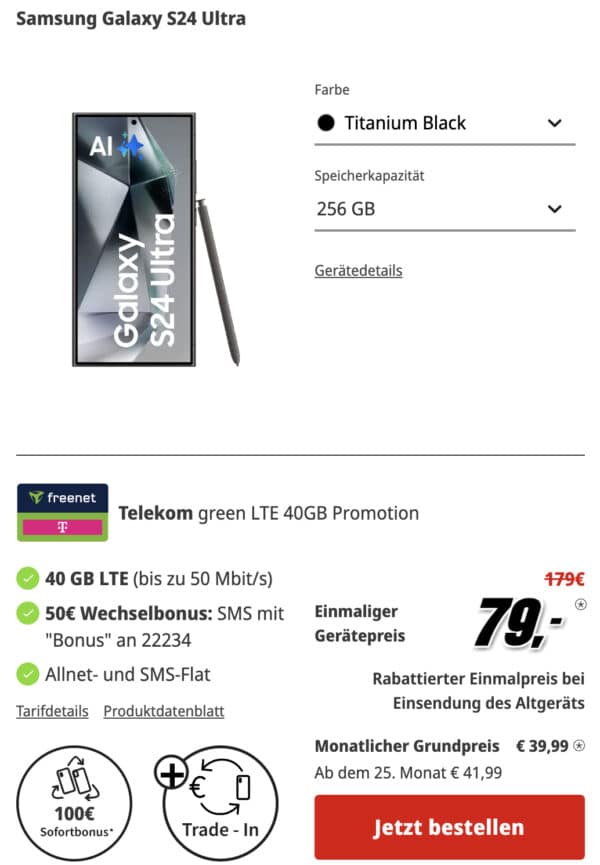Tap the Jetzt bestellen button

449,828
